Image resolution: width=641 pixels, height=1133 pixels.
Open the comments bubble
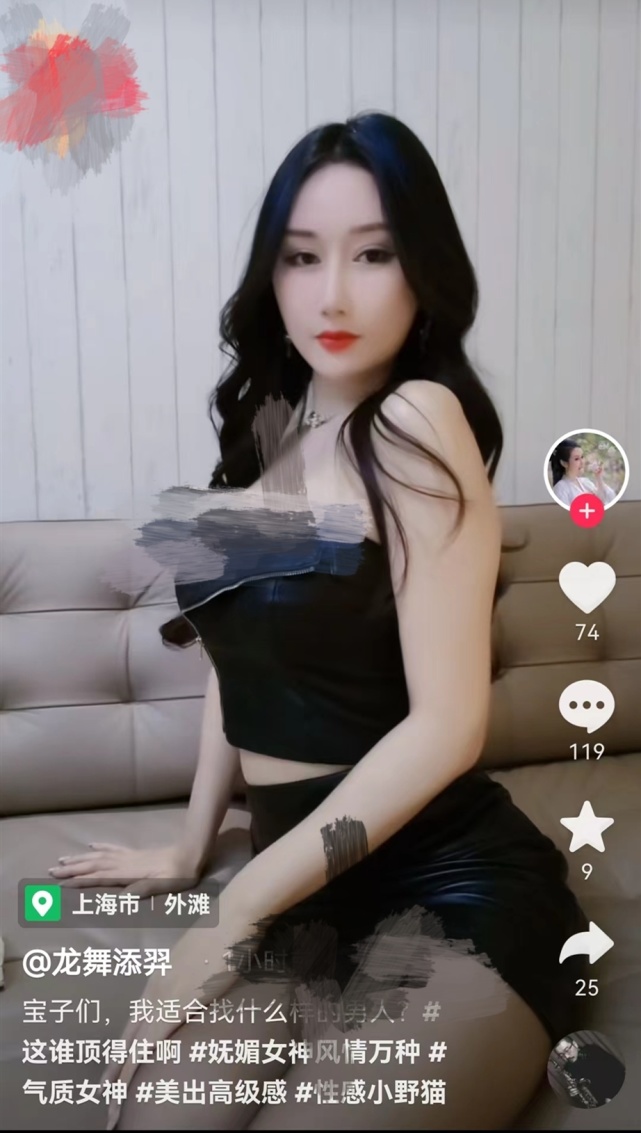pos(587,707)
